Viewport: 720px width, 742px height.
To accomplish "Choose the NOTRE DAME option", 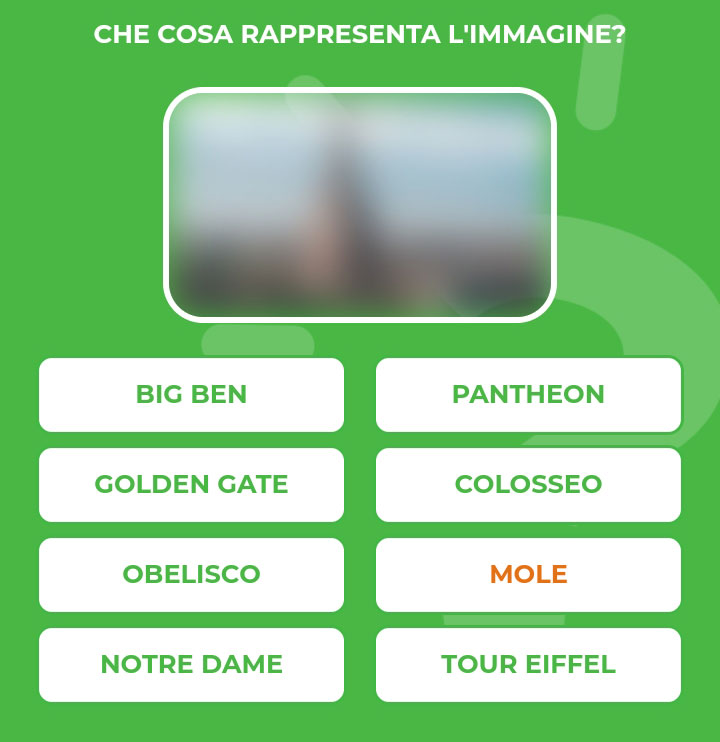I will pyautogui.click(x=191, y=664).
